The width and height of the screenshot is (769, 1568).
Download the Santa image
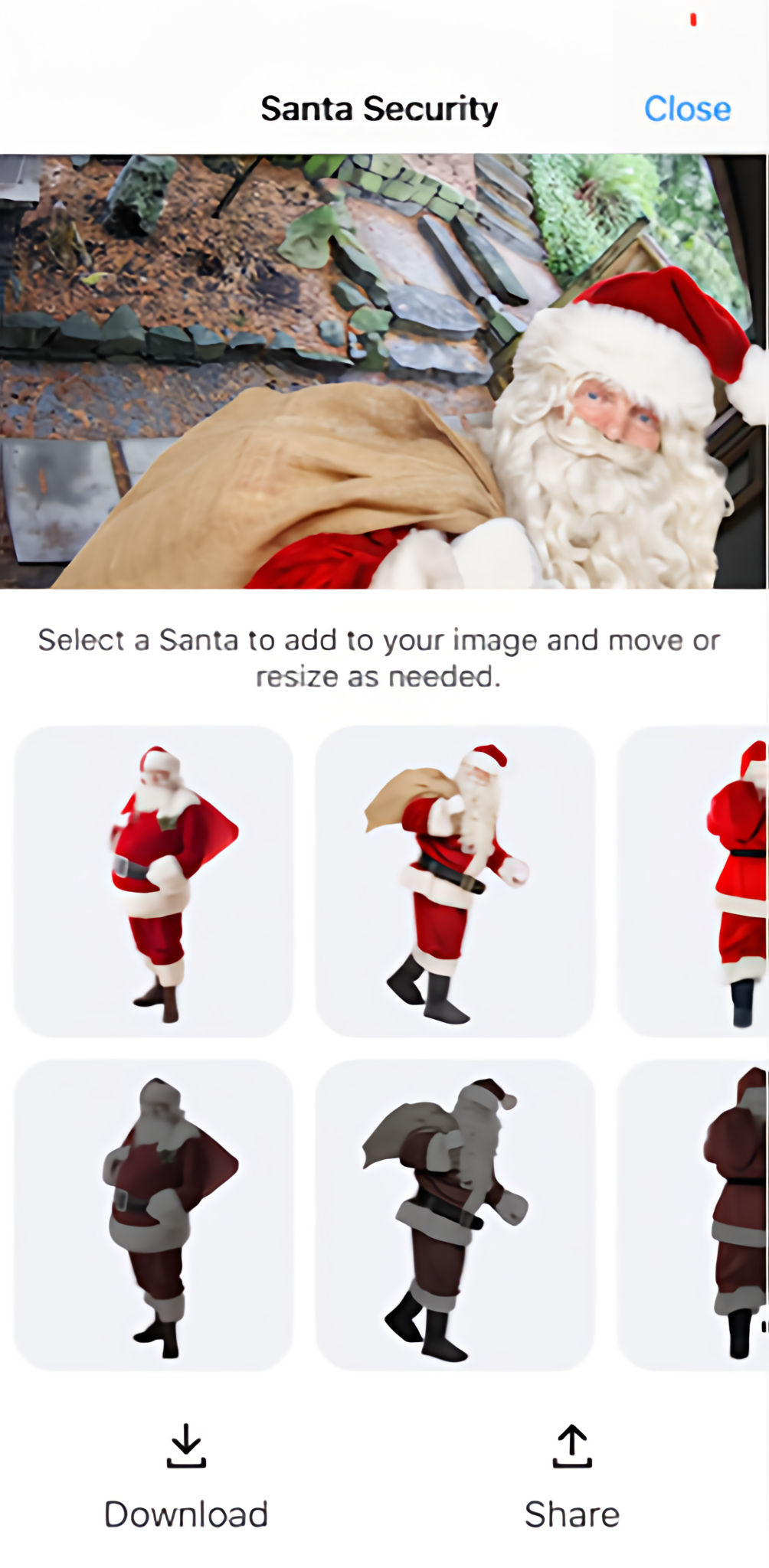(x=186, y=1476)
